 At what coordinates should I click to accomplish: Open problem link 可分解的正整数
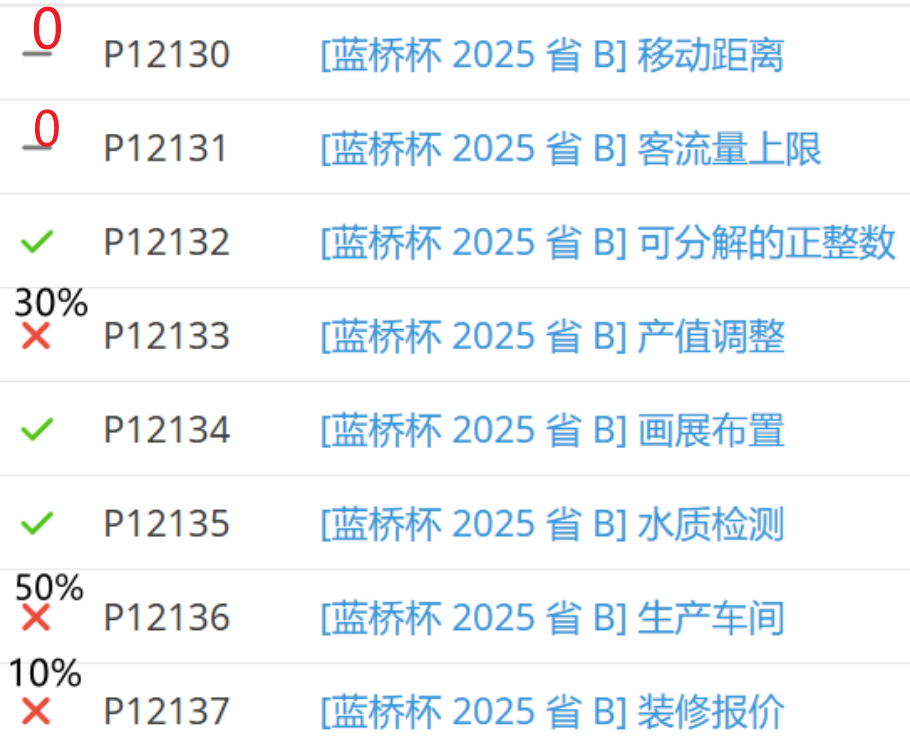[607, 242]
